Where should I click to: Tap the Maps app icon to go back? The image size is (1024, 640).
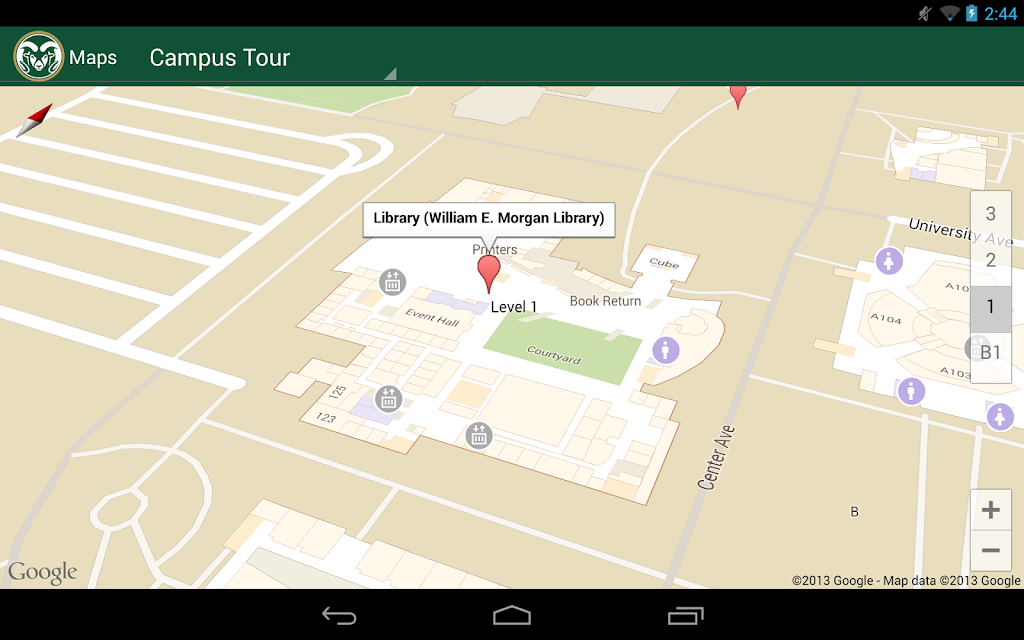(39, 57)
